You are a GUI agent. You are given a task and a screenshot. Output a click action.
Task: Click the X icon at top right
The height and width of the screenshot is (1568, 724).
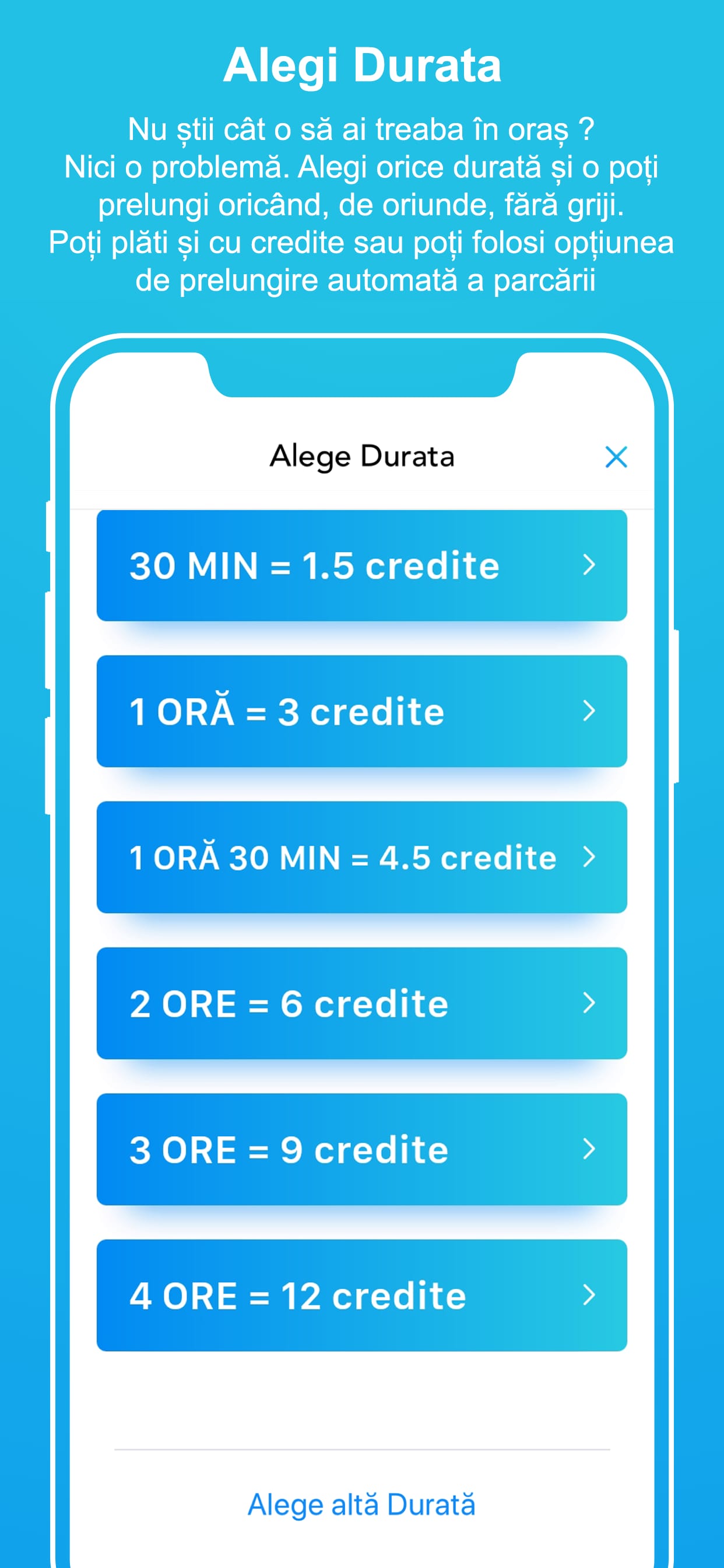[x=617, y=458]
